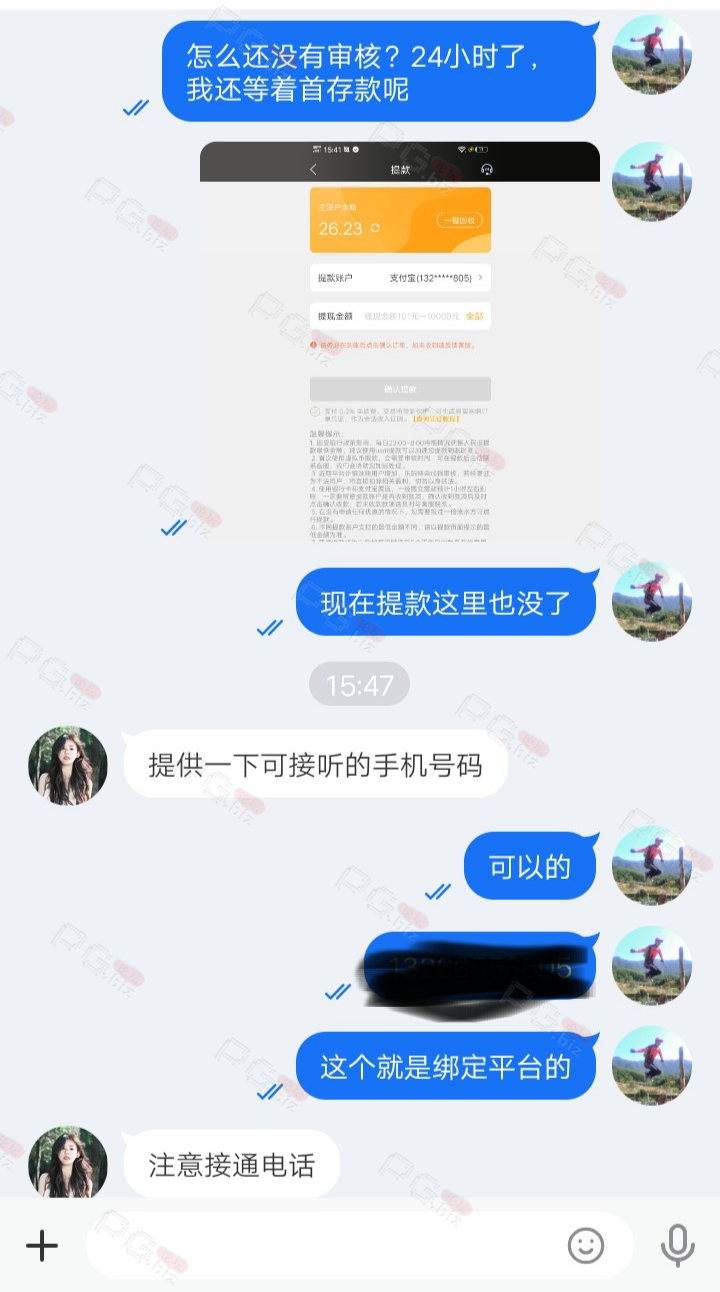This screenshot has height=1292, width=720.
Task: Open the emoji picker
Action: [x=586, y=1245]
